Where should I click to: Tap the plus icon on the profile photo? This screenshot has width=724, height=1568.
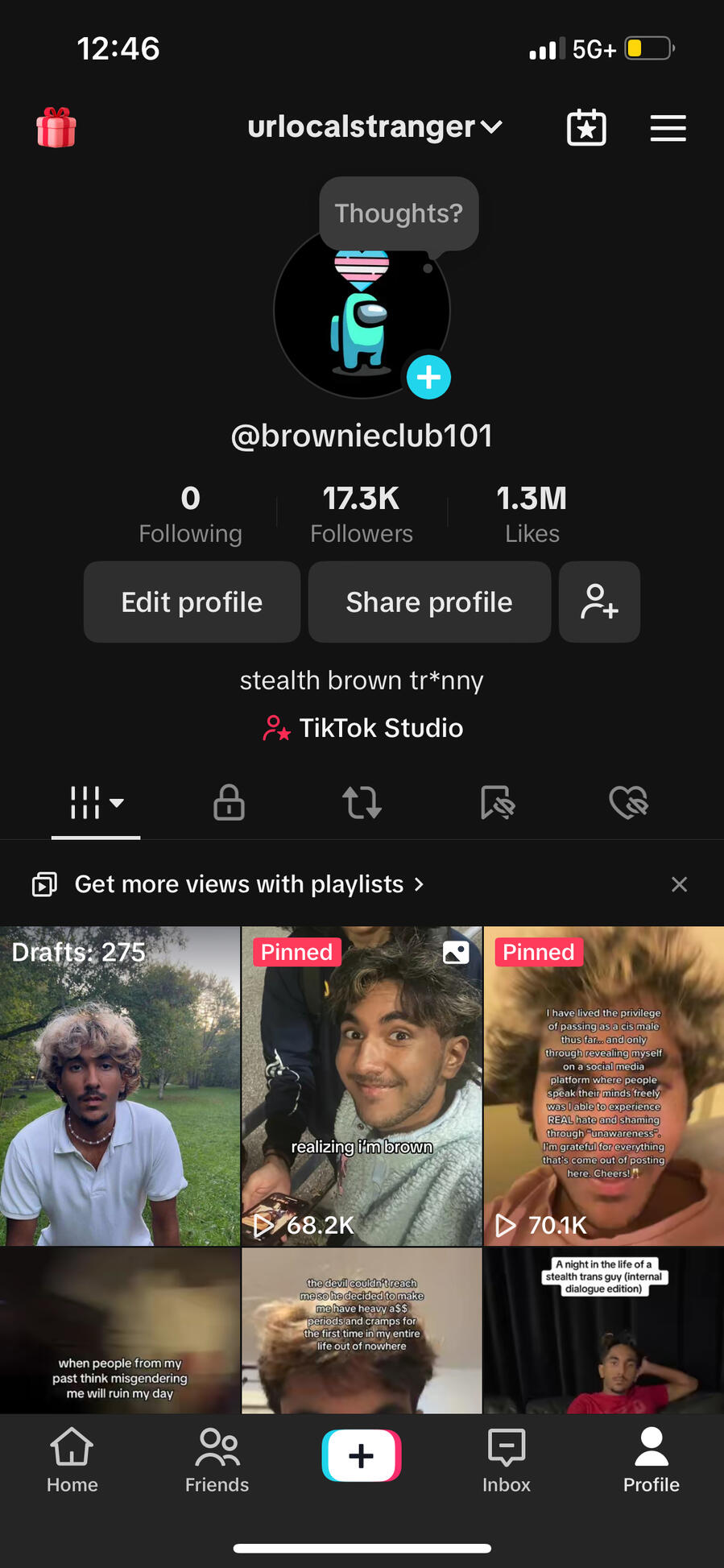pos(428,376)
